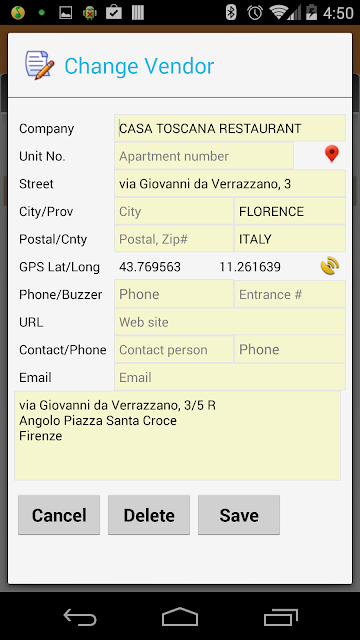The image size is (360, 640).
Task: Edit the Company name field
Action: [x=230, y=128]
